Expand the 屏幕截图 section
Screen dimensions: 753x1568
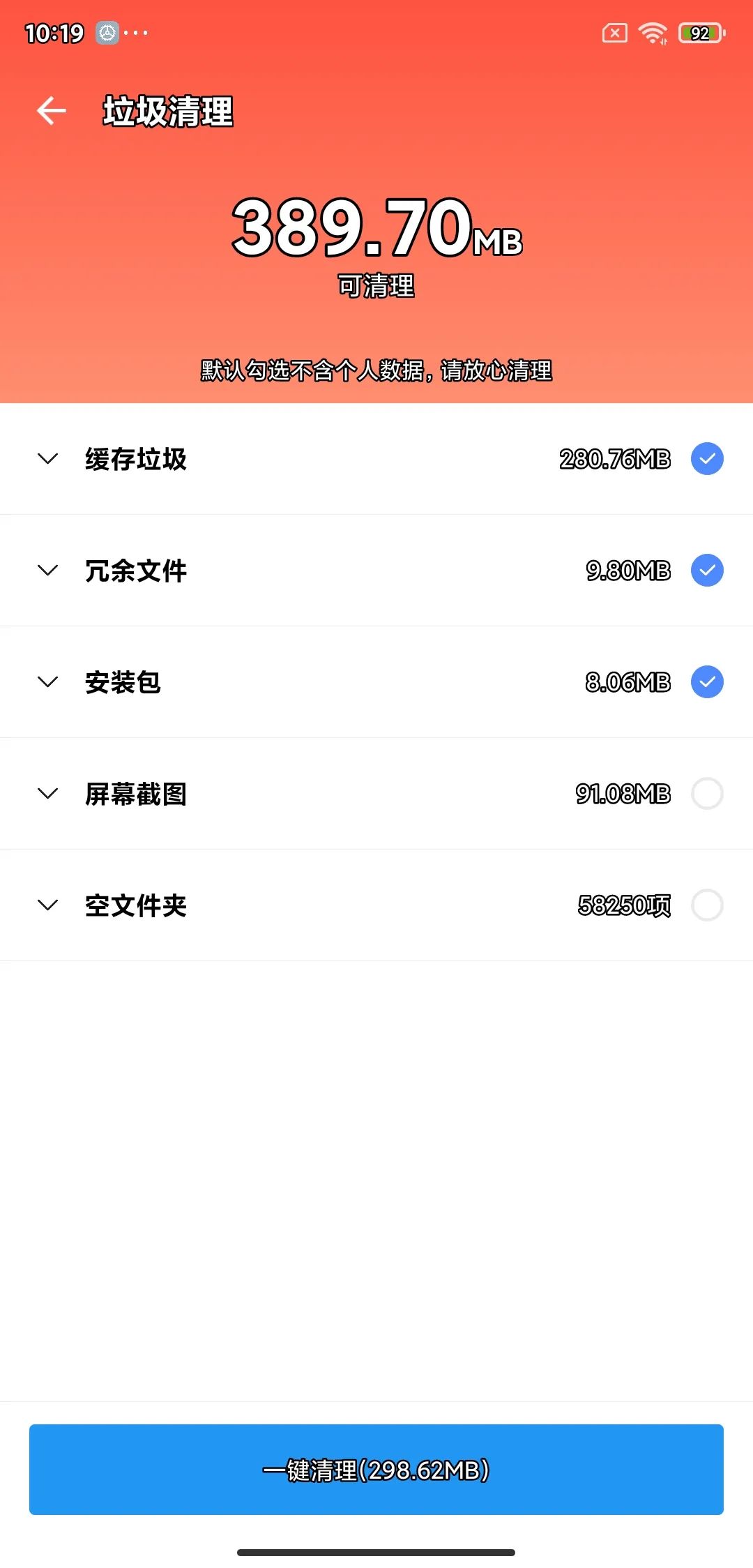click(47, 794)
